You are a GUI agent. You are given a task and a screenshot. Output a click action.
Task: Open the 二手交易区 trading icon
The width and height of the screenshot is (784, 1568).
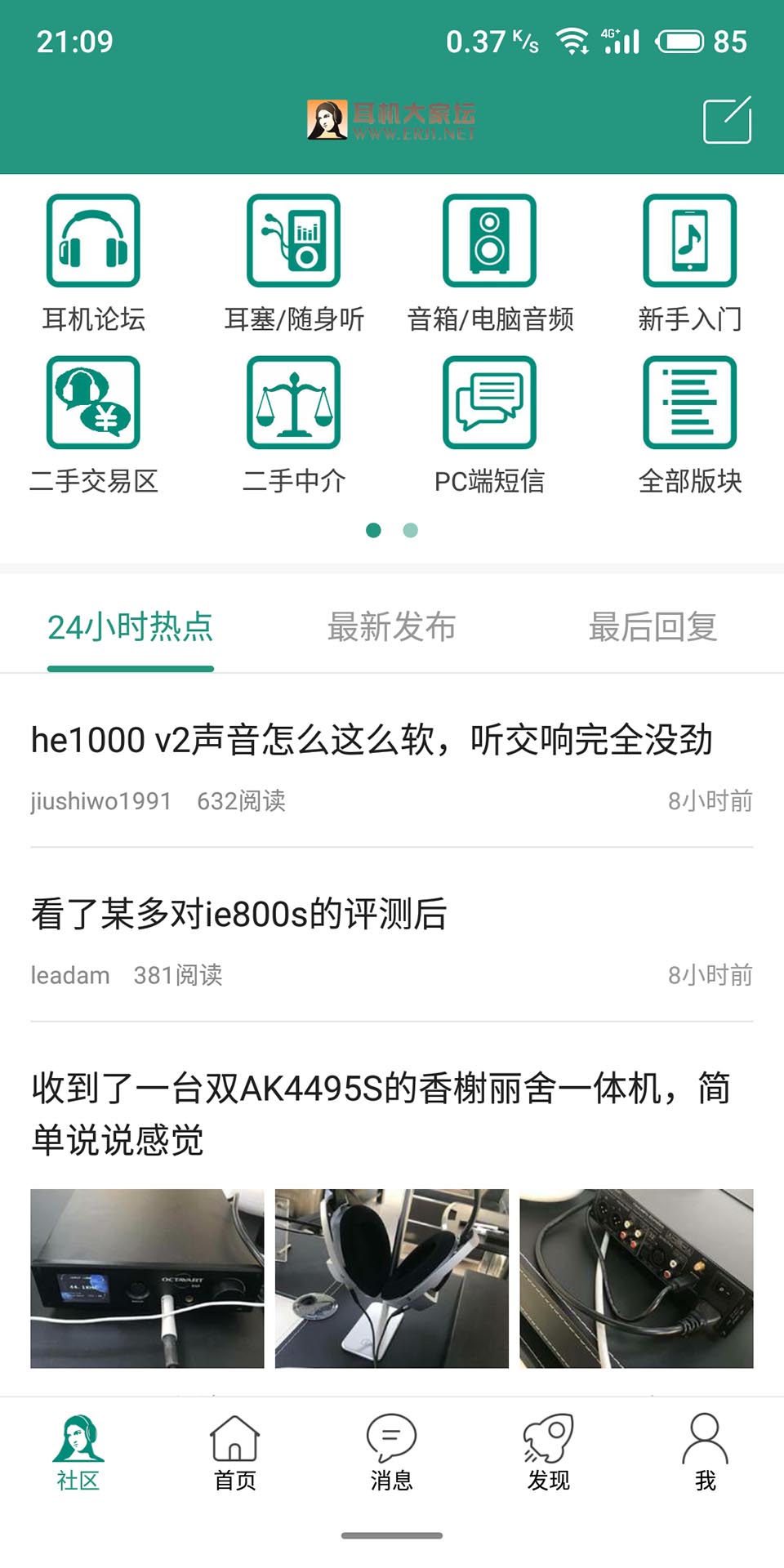coord(92,402)
